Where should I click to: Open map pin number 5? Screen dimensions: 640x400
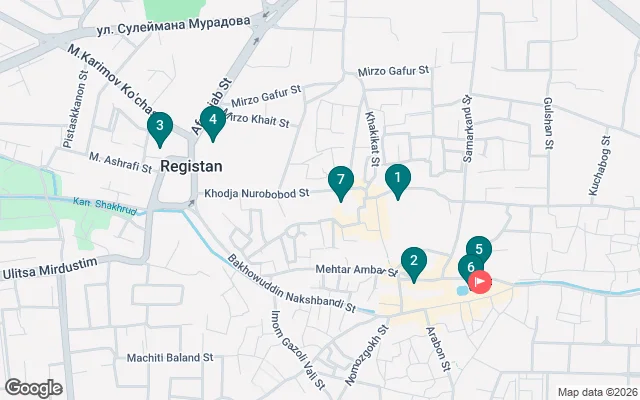(x=479, y=249)
